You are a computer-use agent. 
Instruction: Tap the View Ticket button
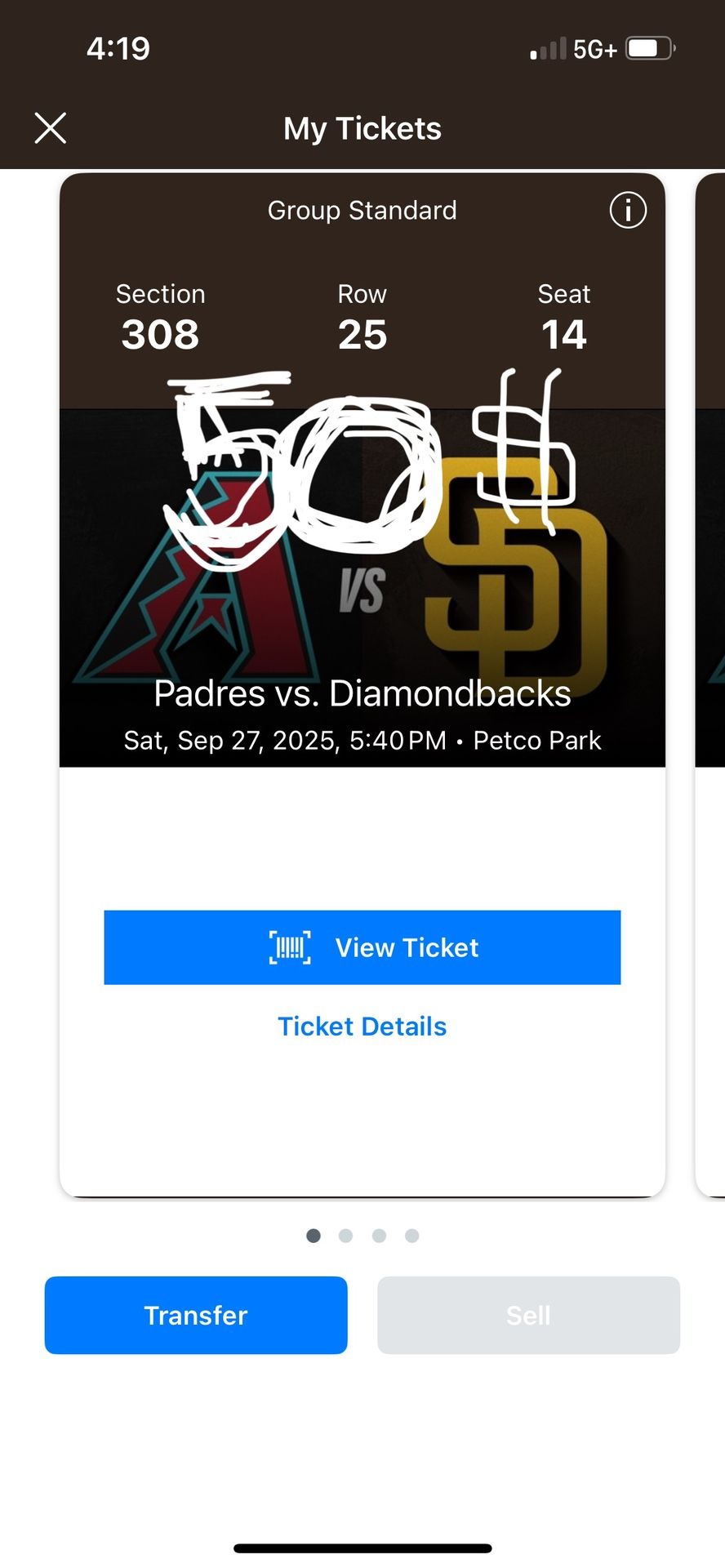362,947
